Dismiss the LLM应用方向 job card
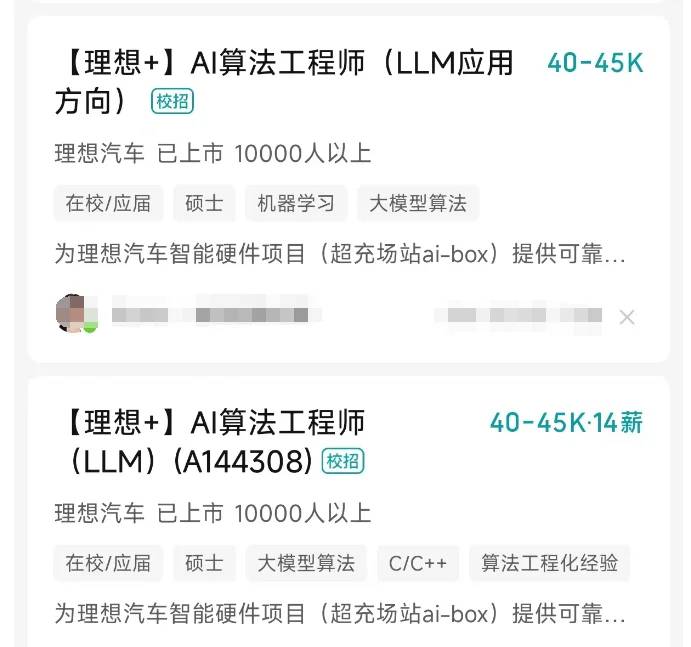691x647 pixels. click(x=627, y=317)
